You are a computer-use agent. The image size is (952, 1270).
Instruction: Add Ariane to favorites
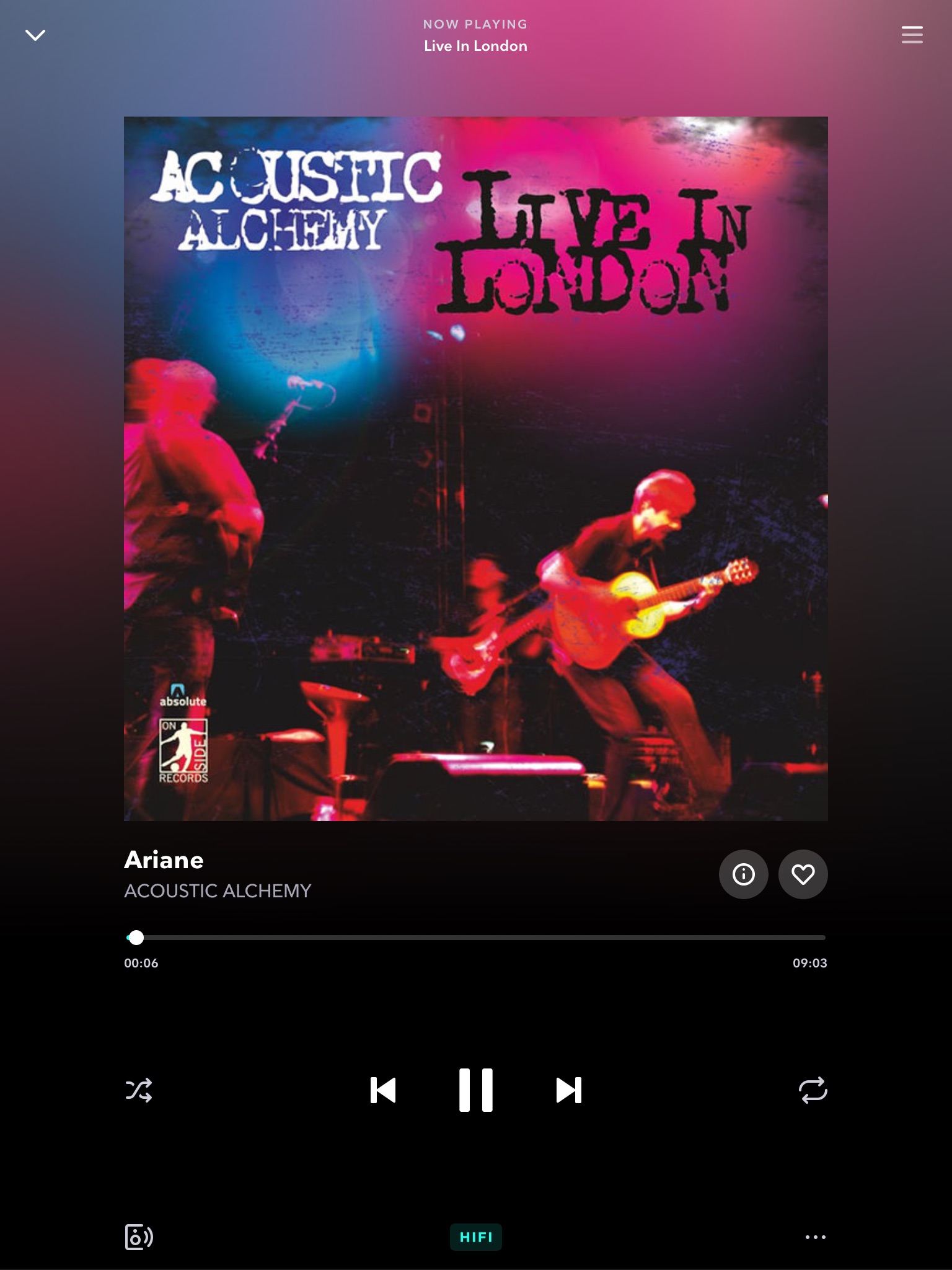pos(803,874)
